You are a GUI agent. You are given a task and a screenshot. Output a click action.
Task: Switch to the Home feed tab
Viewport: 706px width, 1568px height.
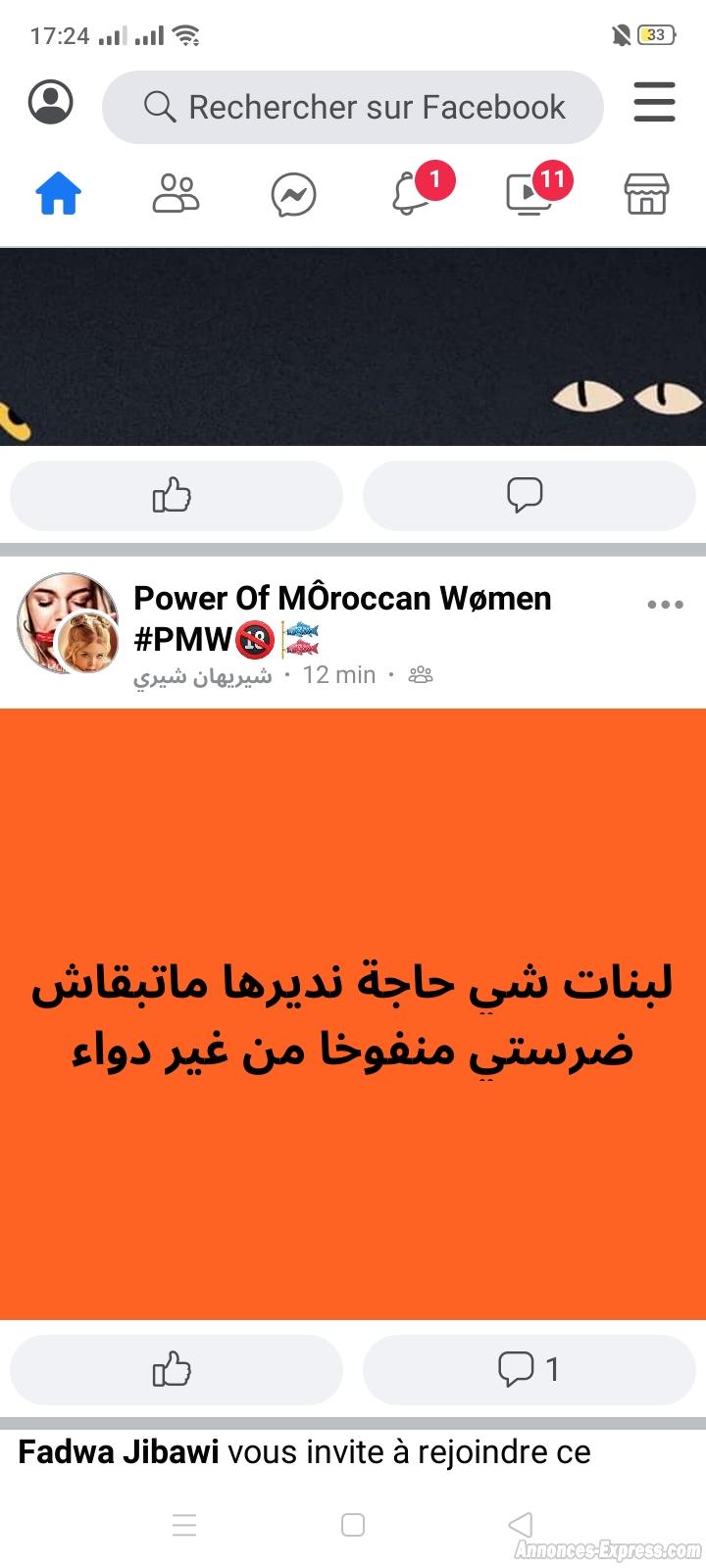coord(59,193)
